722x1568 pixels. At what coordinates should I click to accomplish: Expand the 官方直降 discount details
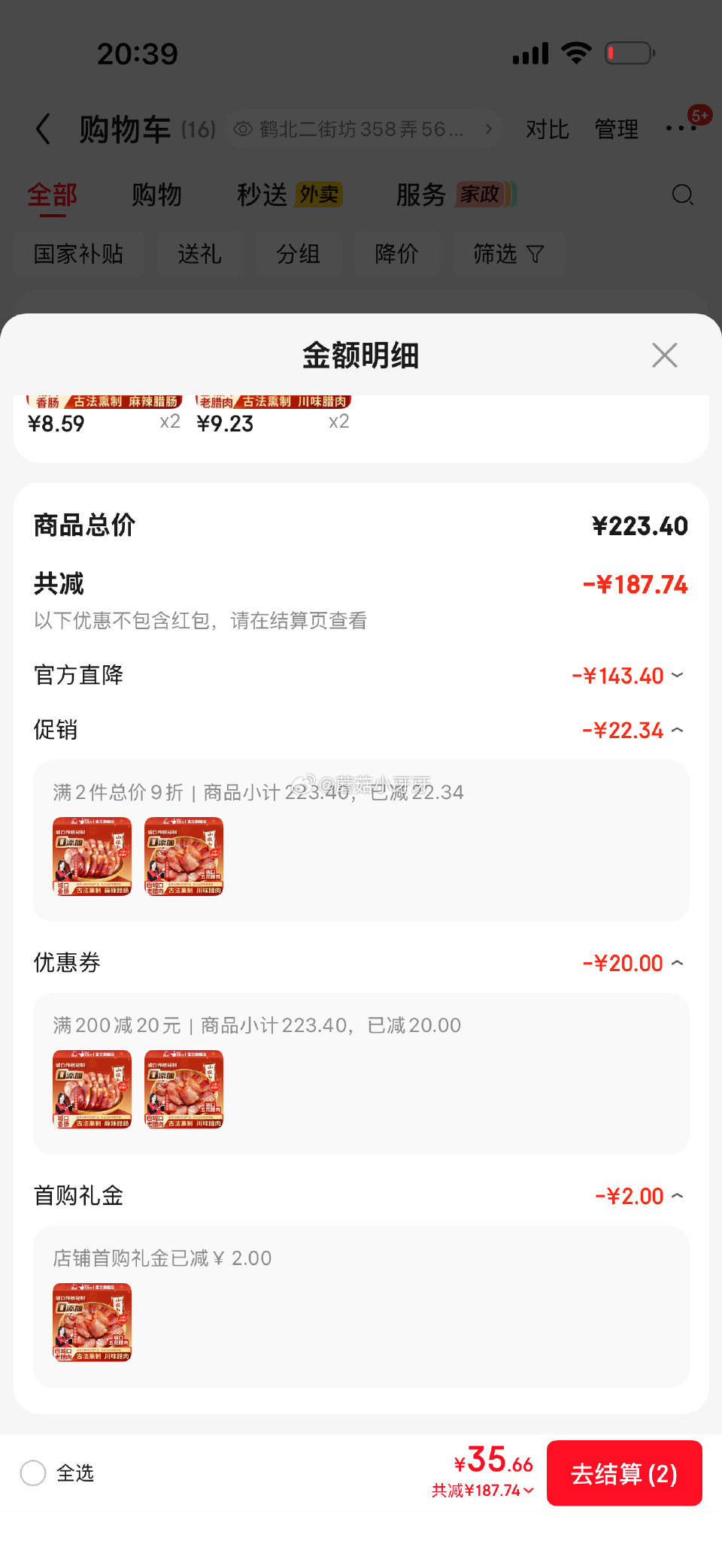pos(676,675)
